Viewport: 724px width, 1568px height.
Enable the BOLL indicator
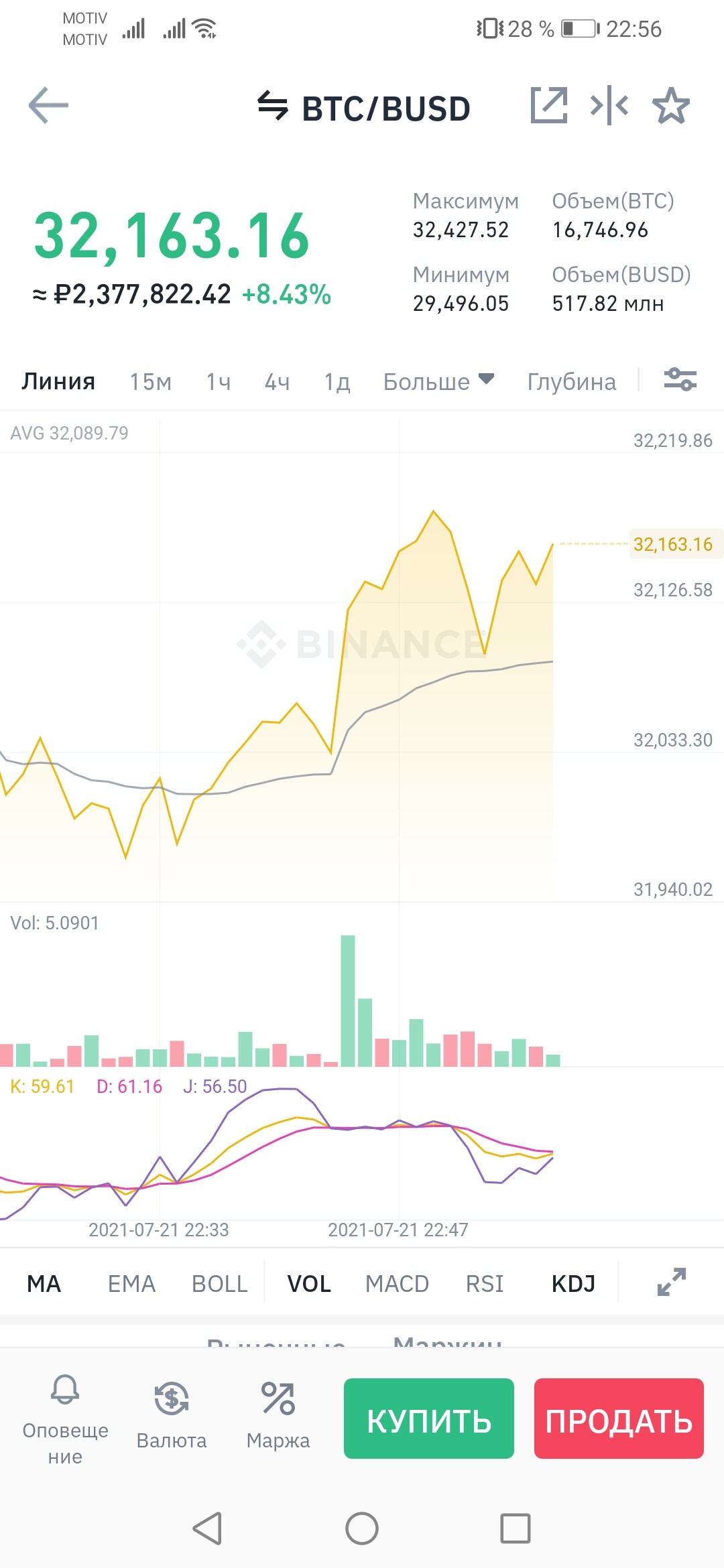(220, 1284)
